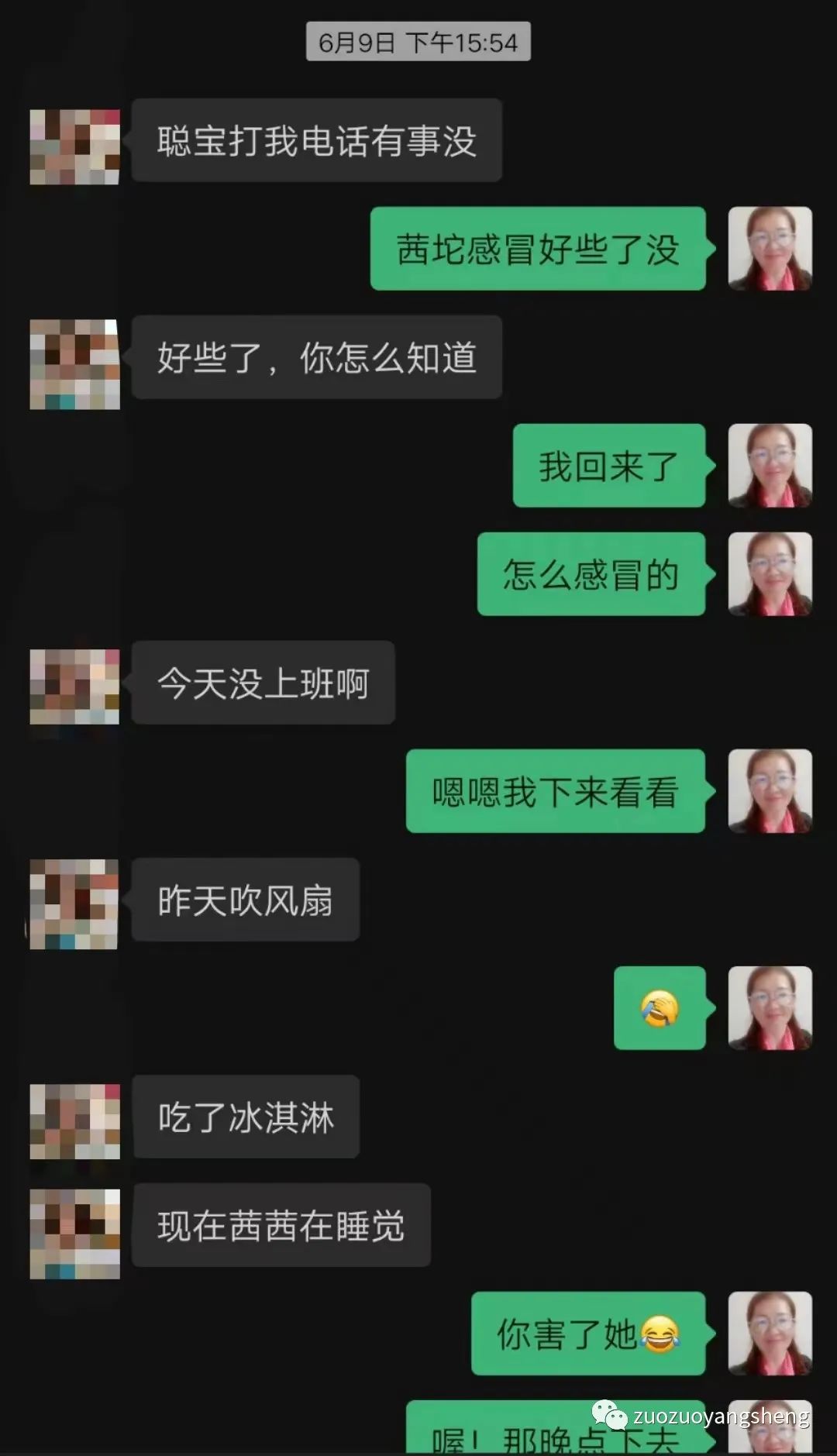This screenshot has width=837, height=1456.
Task: Click the contact's avatar next to "昨天吹风扇"
Action: 74,901
